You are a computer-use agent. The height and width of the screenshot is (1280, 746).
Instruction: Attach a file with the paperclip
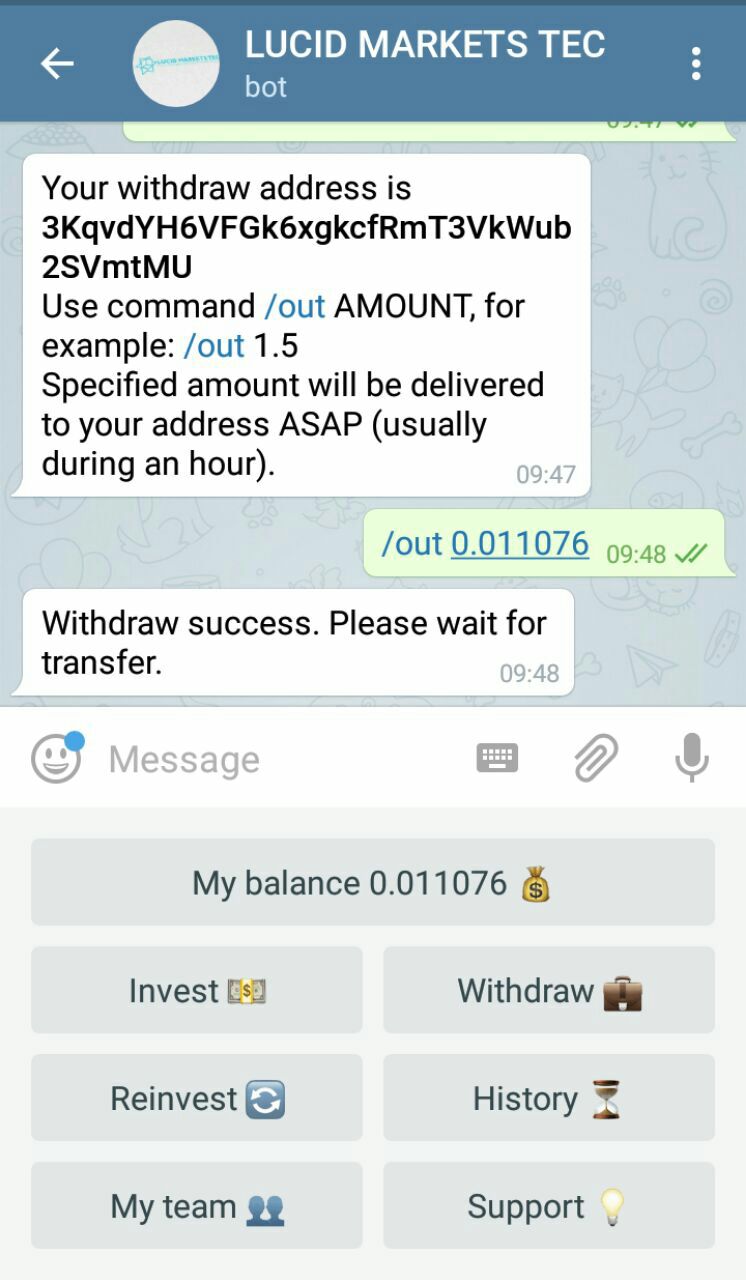(x=595, y=759)
